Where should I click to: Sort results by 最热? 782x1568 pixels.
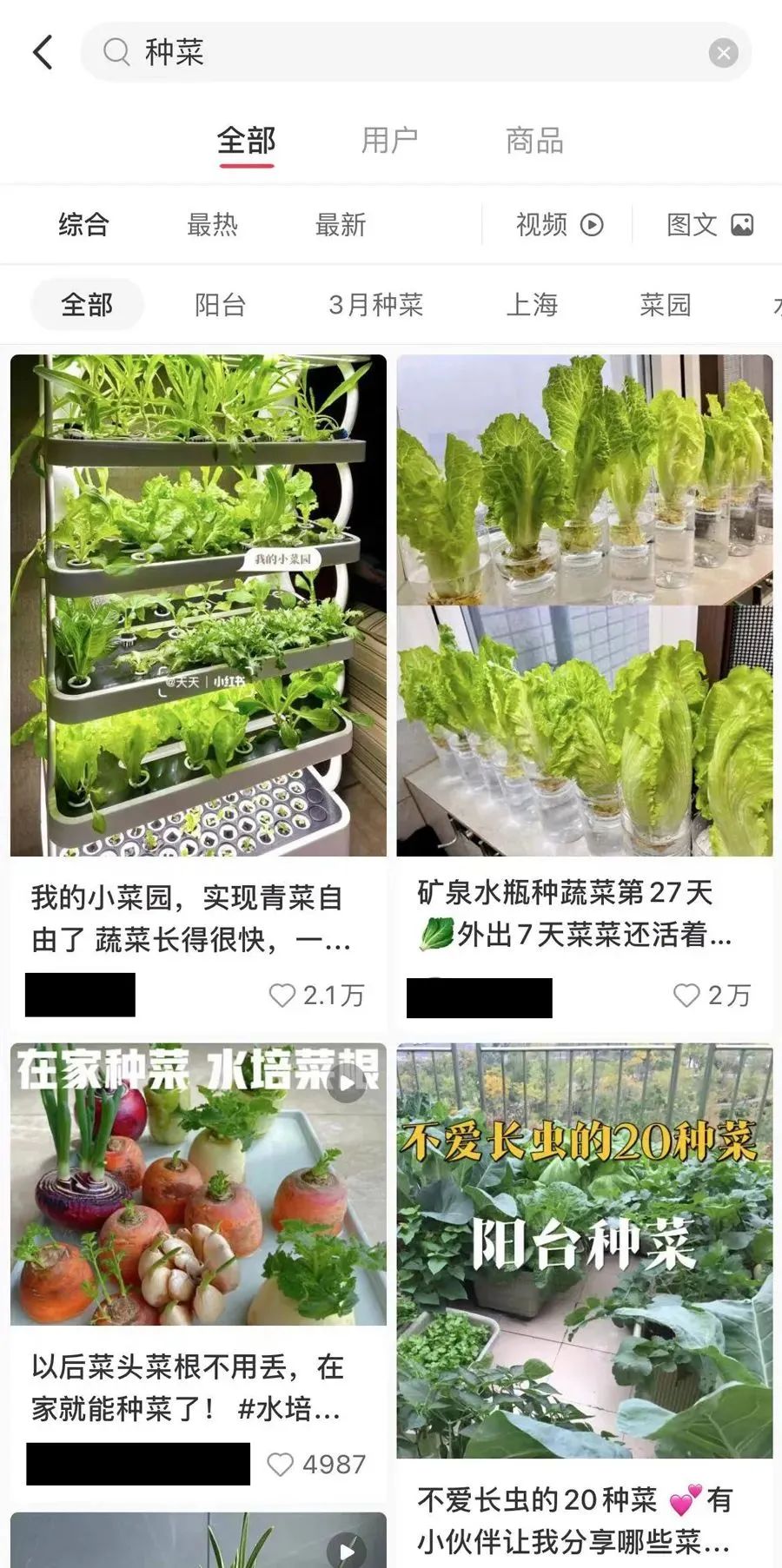[212, 225]
